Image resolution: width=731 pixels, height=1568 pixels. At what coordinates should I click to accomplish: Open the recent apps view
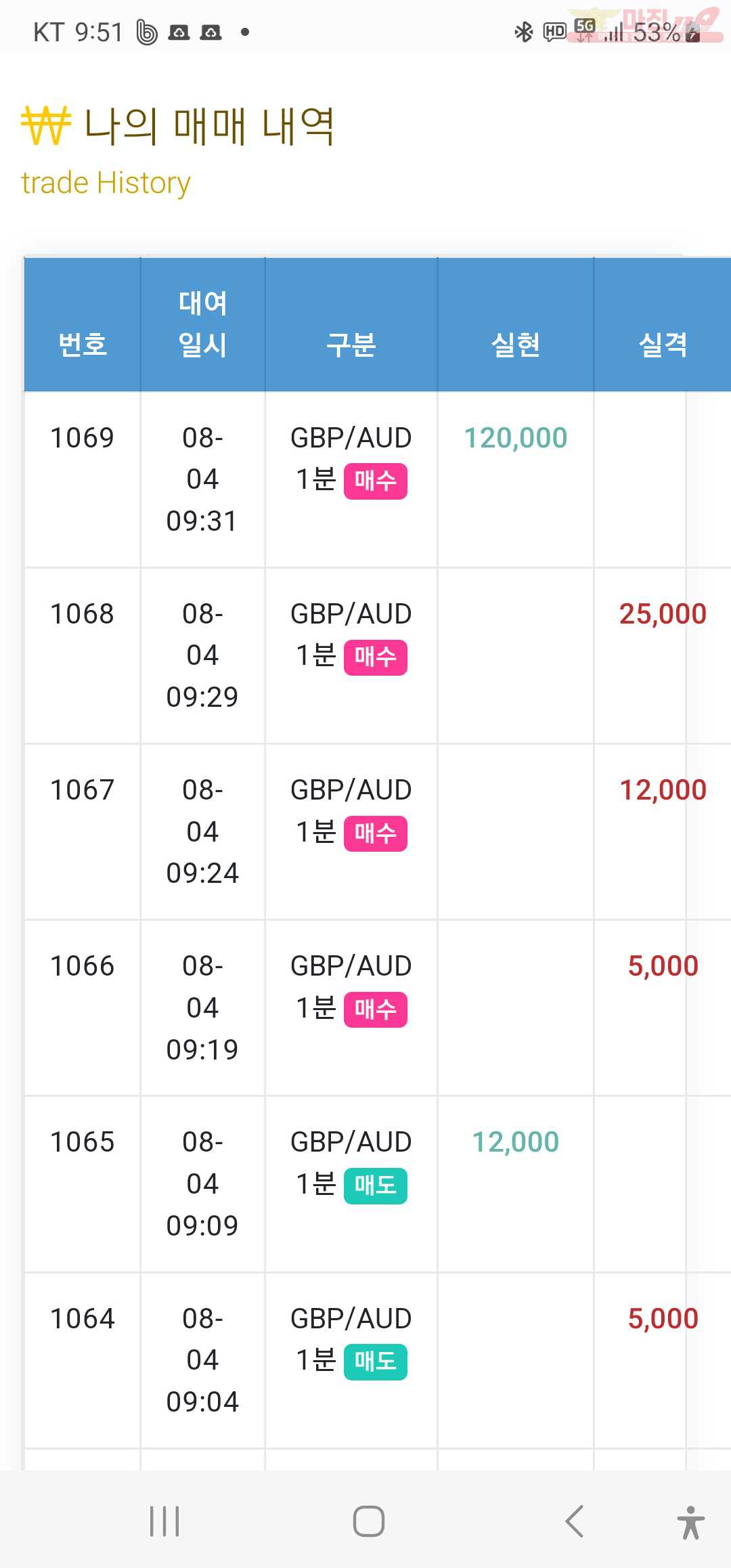164,1521
